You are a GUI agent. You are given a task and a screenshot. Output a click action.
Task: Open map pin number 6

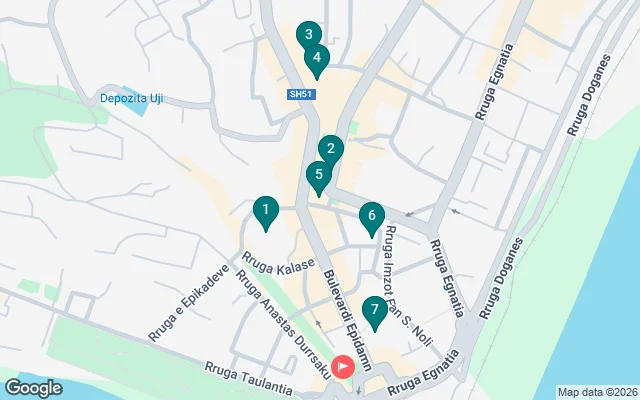[371, 216]
